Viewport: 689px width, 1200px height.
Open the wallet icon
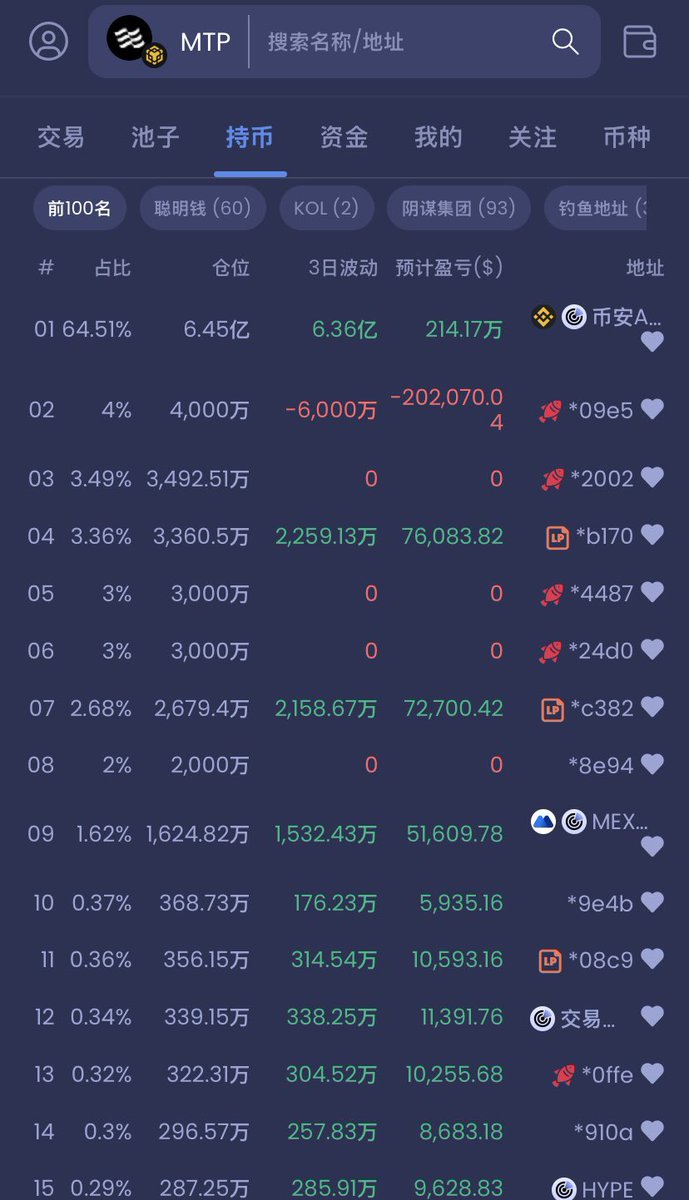(639, 42)
